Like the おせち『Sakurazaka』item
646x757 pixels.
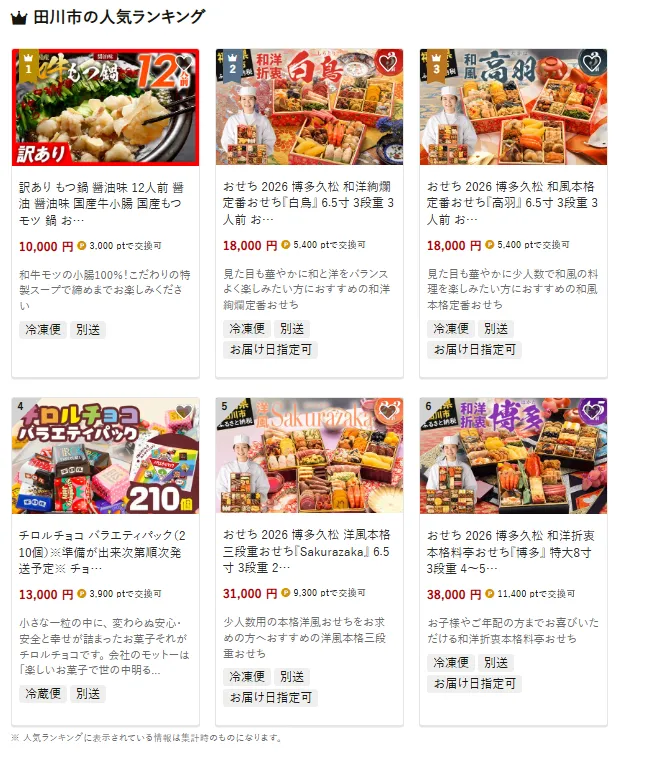point(388,411)
